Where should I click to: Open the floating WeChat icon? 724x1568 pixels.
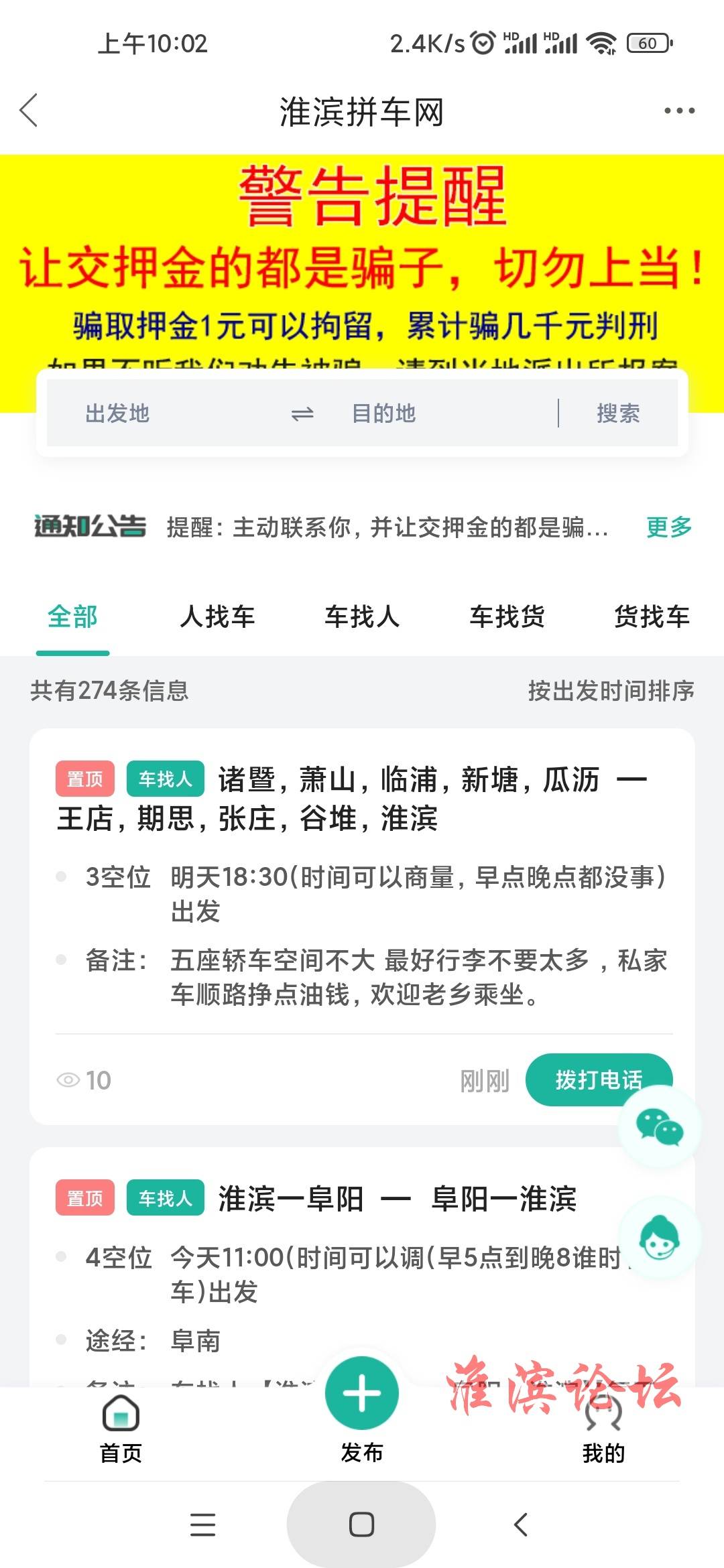[660, 1127]
